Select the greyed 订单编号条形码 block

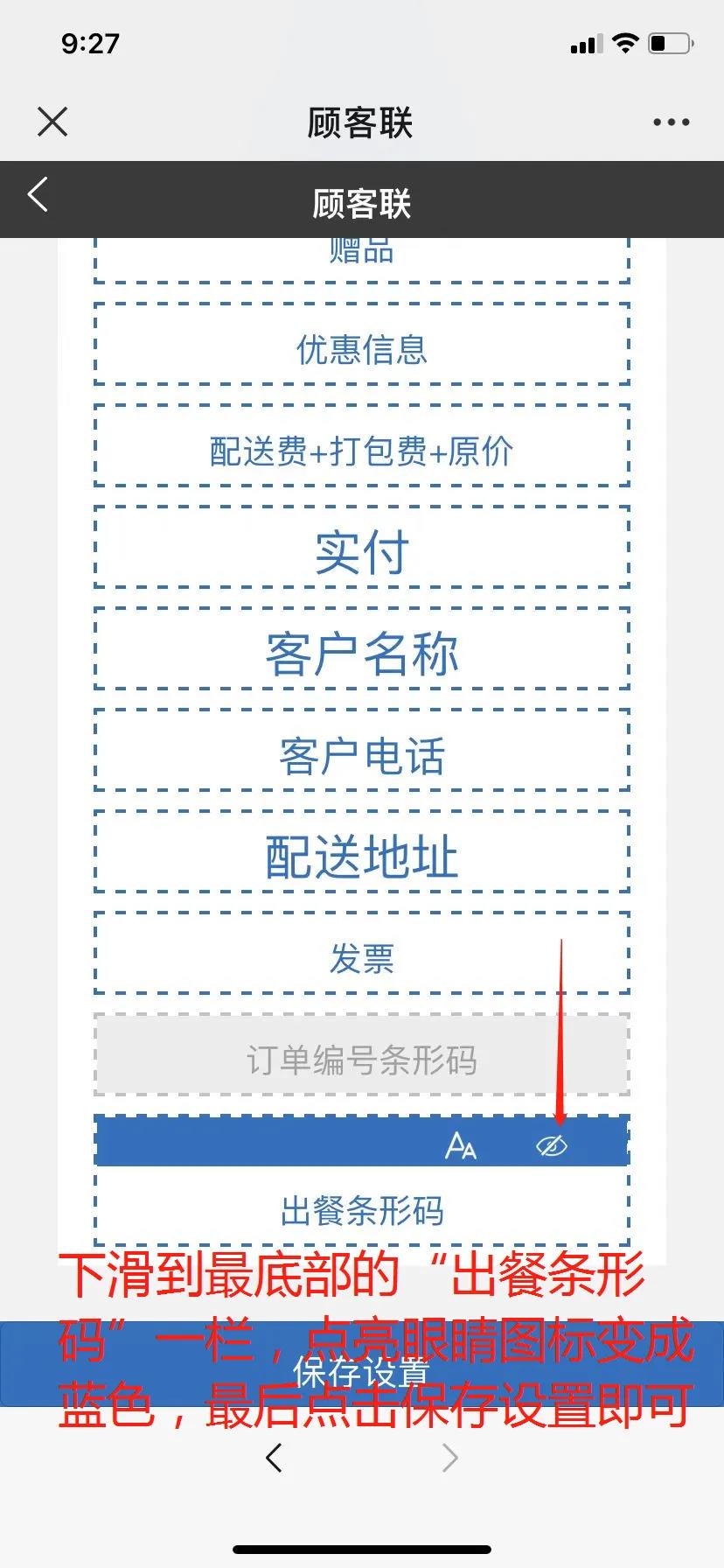pos(362,1055)
